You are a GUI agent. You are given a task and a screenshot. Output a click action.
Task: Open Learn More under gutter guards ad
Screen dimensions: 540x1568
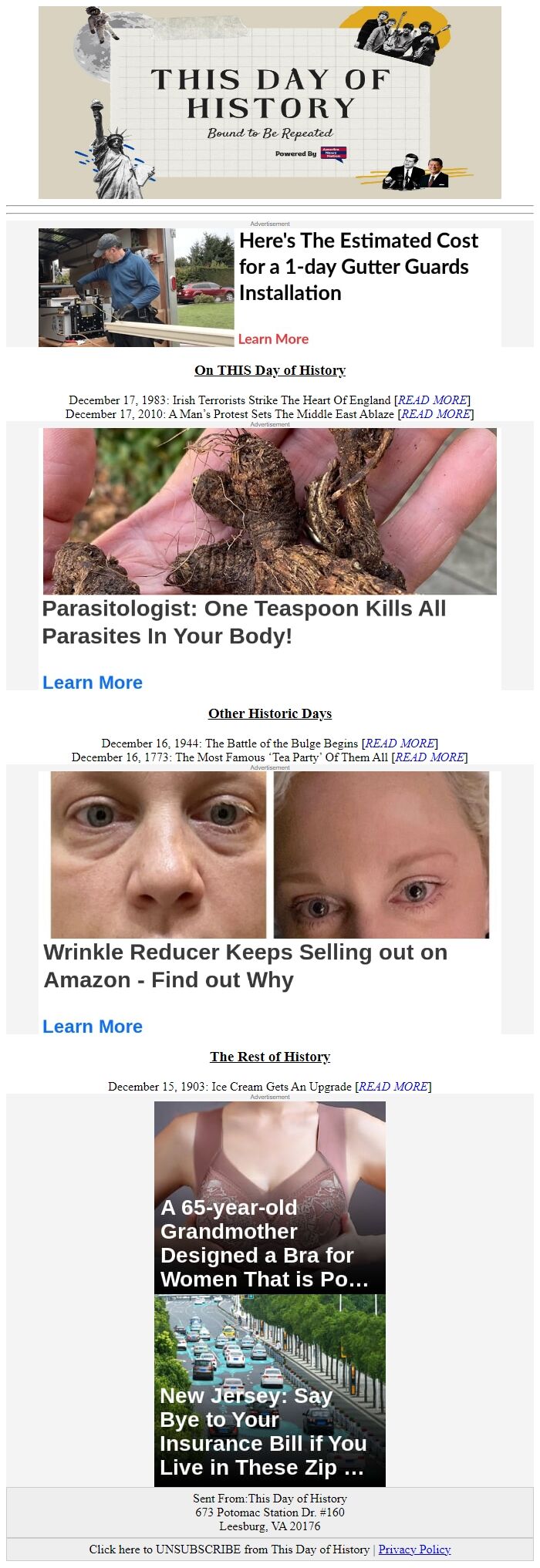[x=273, y=339]
